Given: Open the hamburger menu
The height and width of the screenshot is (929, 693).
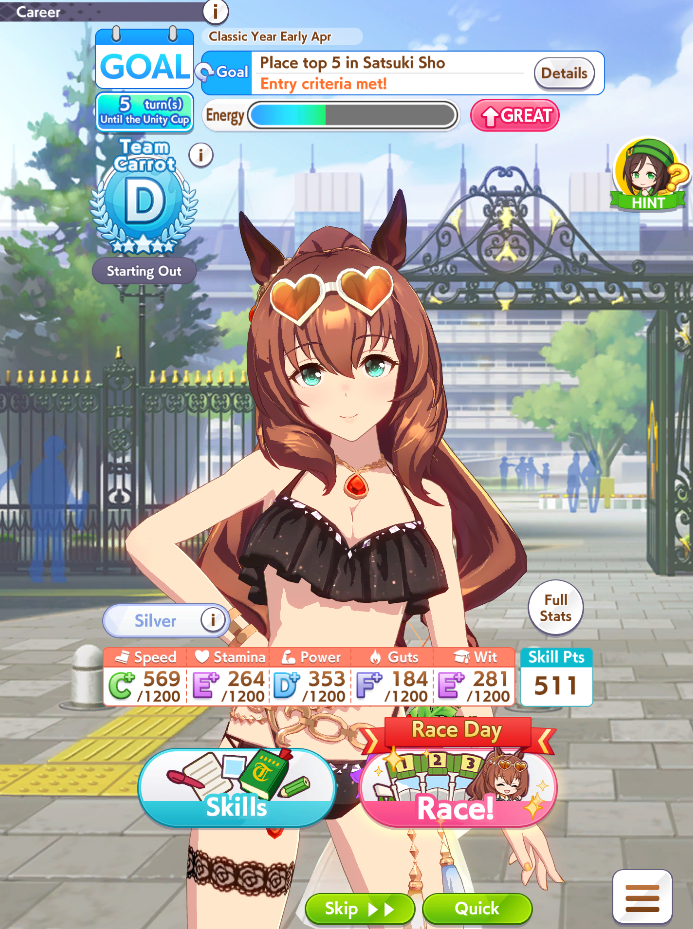Looking at the screenshot, I should coord(642,899).
